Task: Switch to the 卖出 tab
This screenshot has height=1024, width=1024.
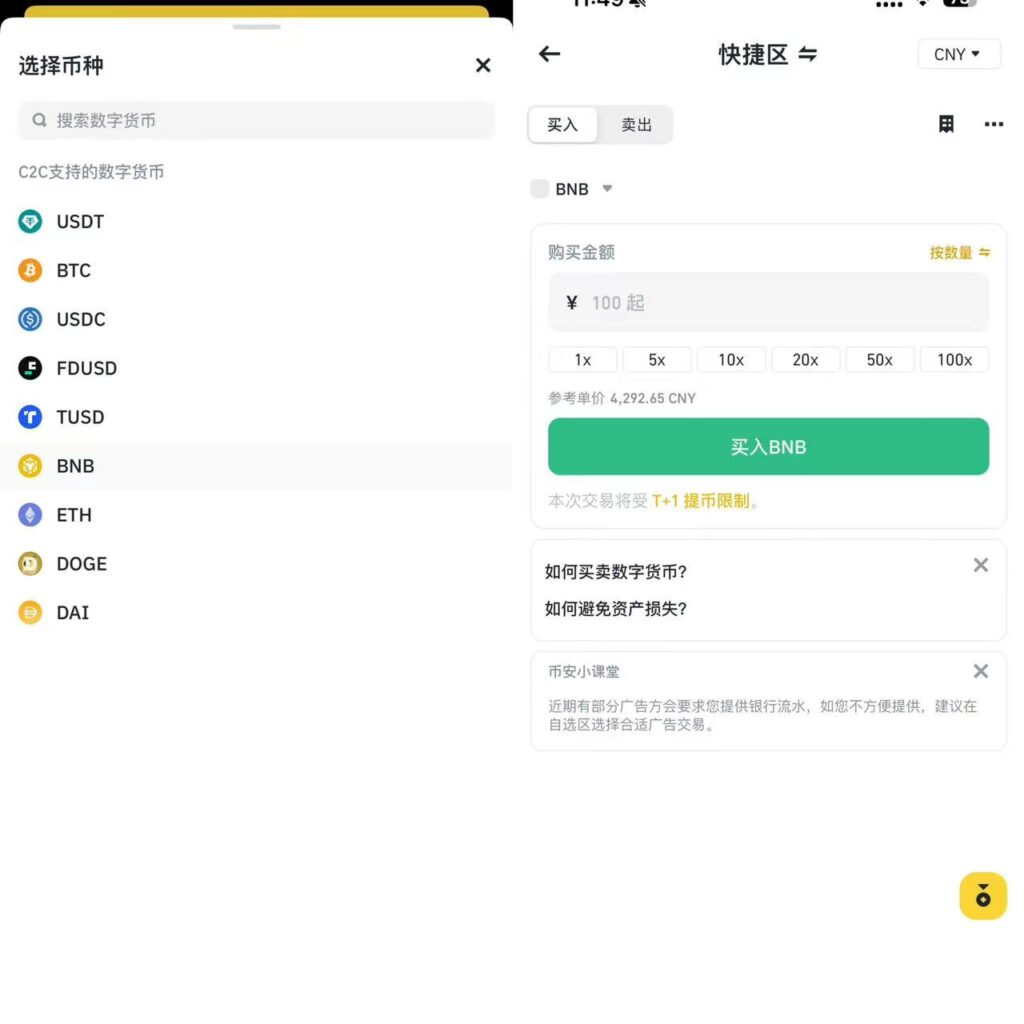Action: pyautogui.click(x=636, y=125)
